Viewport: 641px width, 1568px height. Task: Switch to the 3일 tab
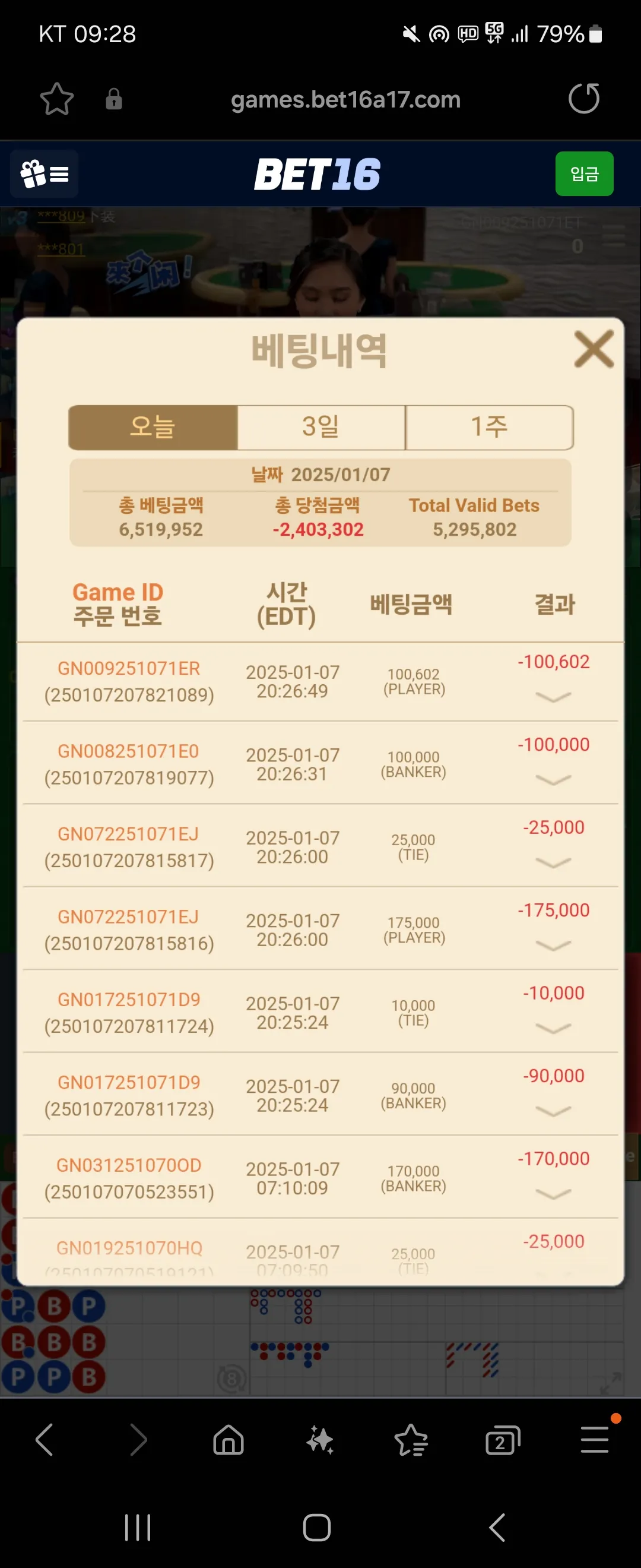320,427
